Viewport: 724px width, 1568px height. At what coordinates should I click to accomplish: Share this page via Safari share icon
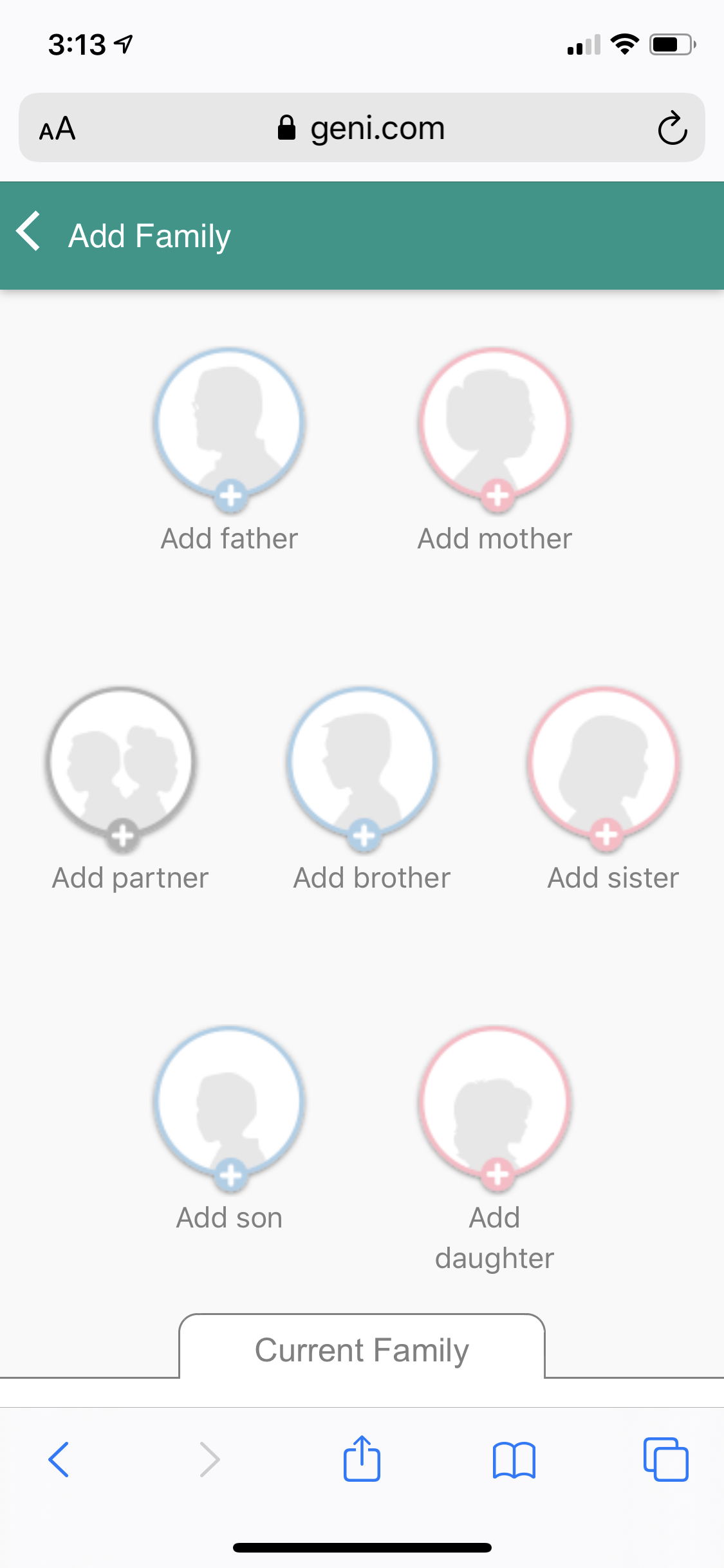click(x=362, y=1459)
